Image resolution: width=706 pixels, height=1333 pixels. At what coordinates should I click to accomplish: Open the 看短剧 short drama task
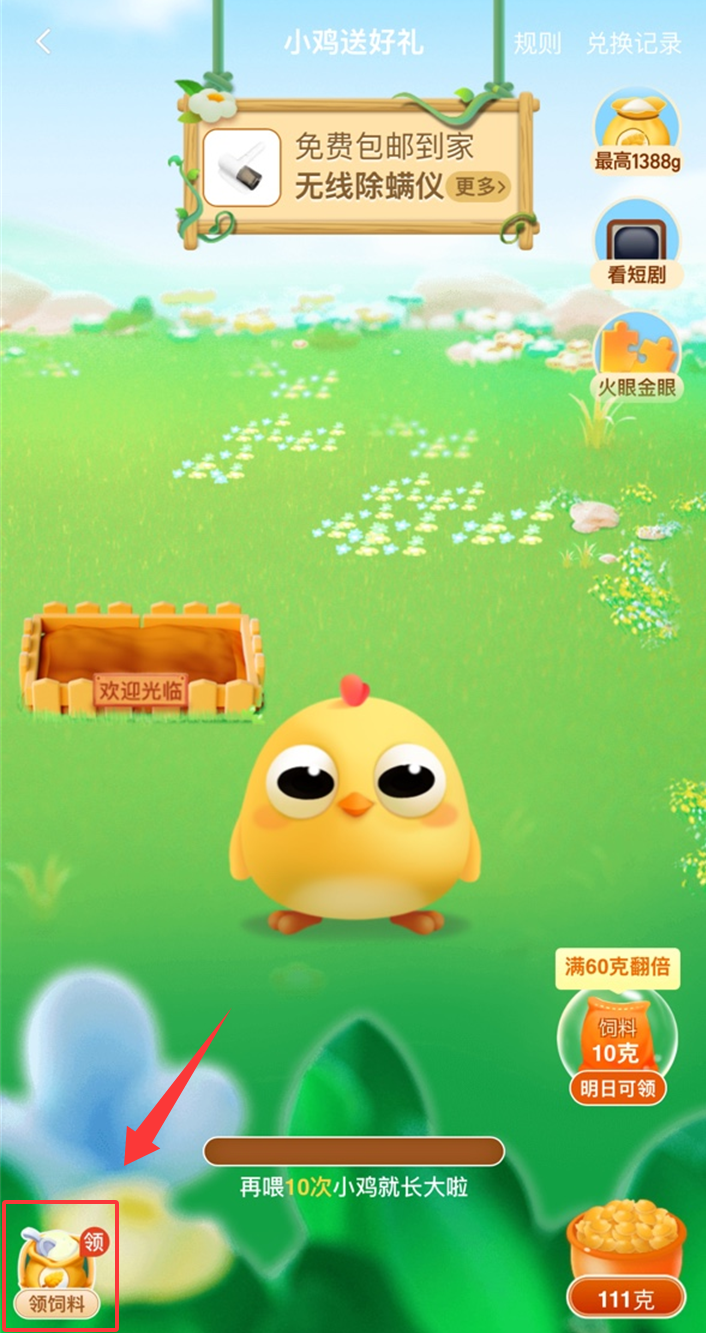637,245
